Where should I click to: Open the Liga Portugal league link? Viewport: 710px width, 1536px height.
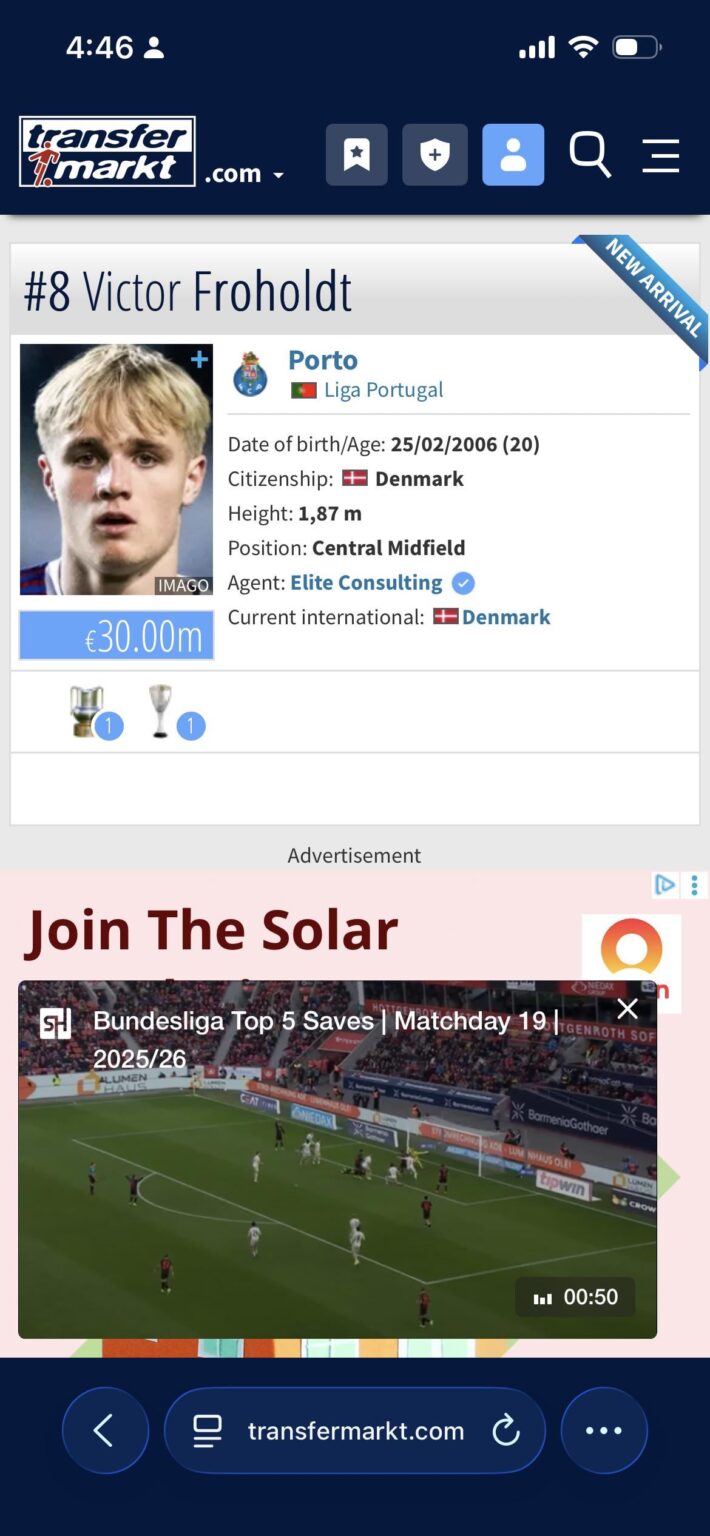coord(383,390)
